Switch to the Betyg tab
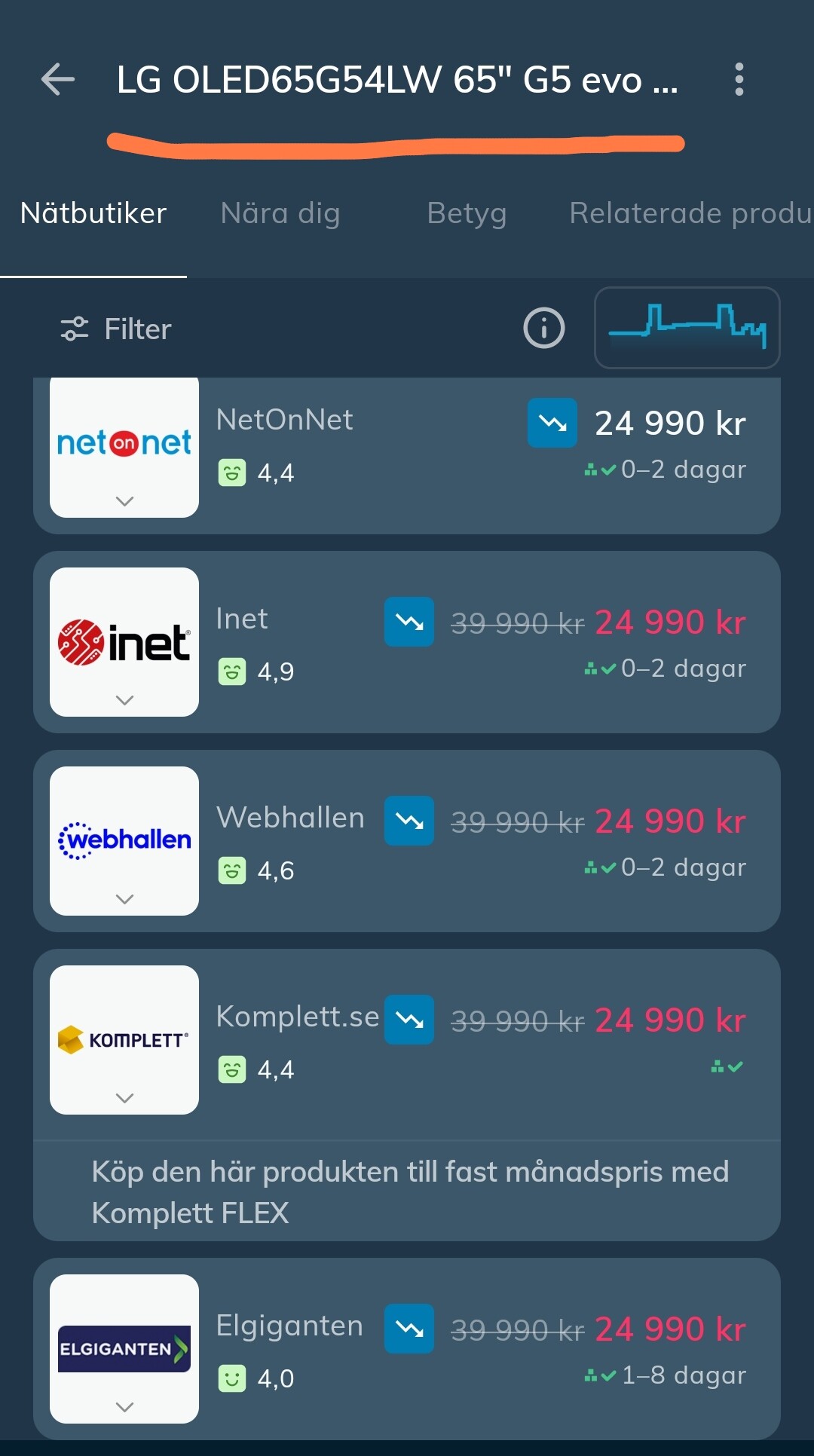This screenshot has height=1456, width=814. pos(467,213)
